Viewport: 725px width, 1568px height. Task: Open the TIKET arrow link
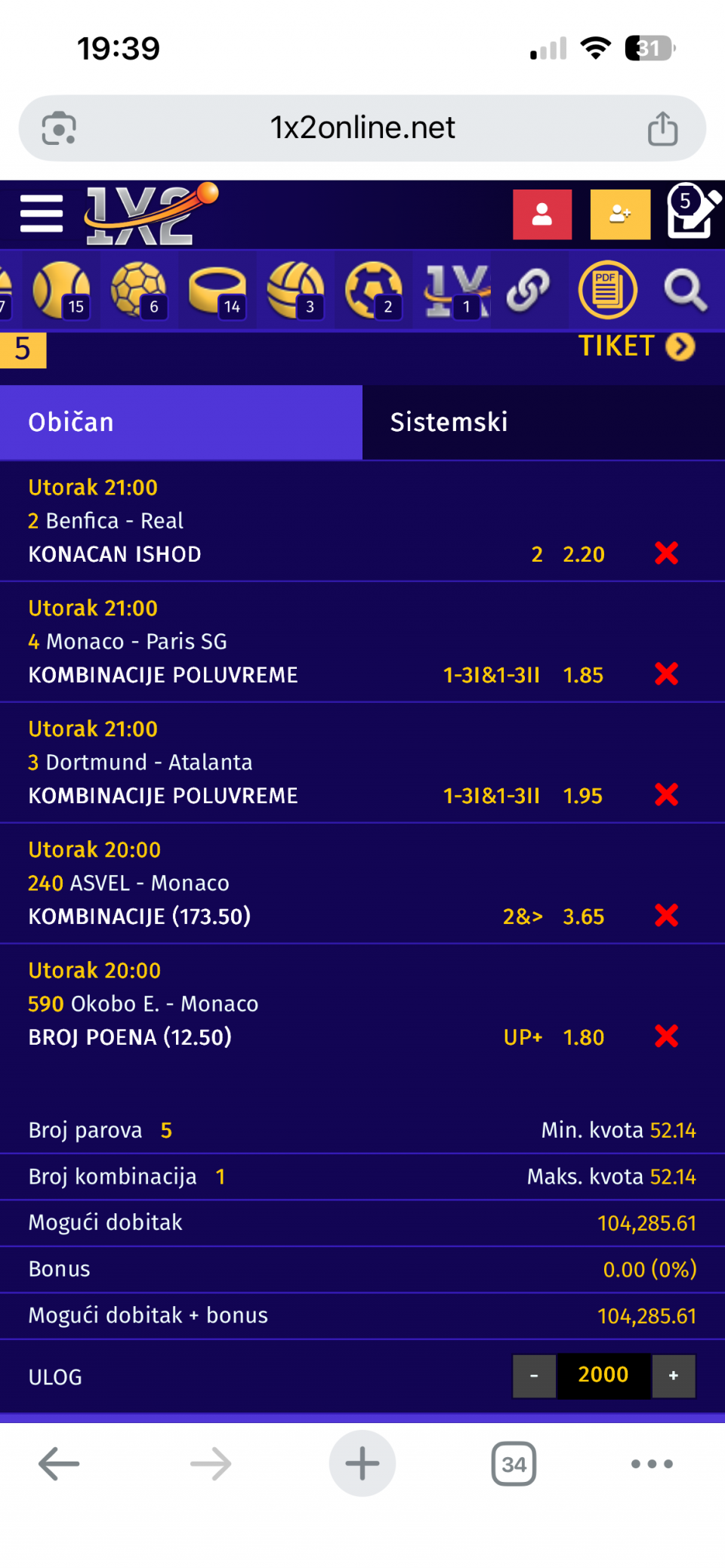637,347
